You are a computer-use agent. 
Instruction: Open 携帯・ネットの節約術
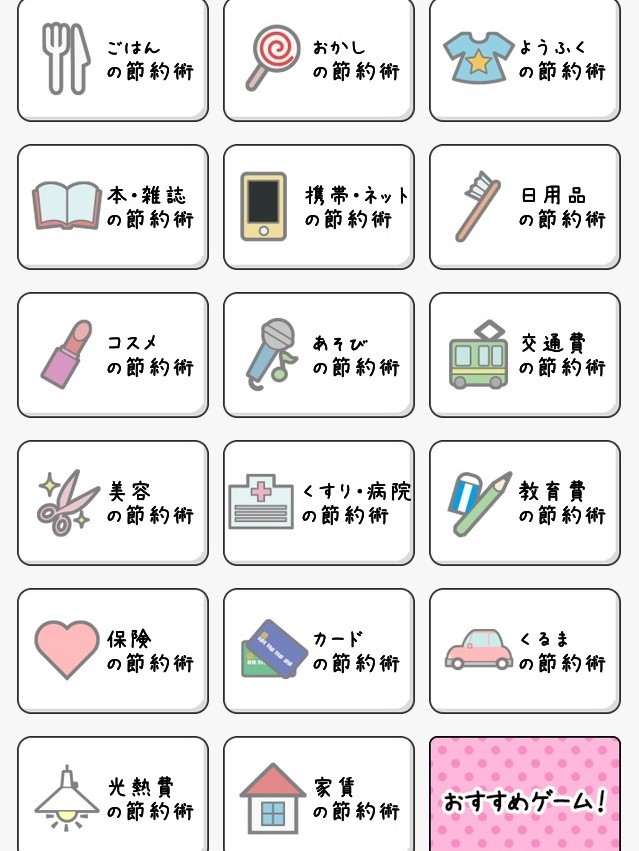(318, 207)
